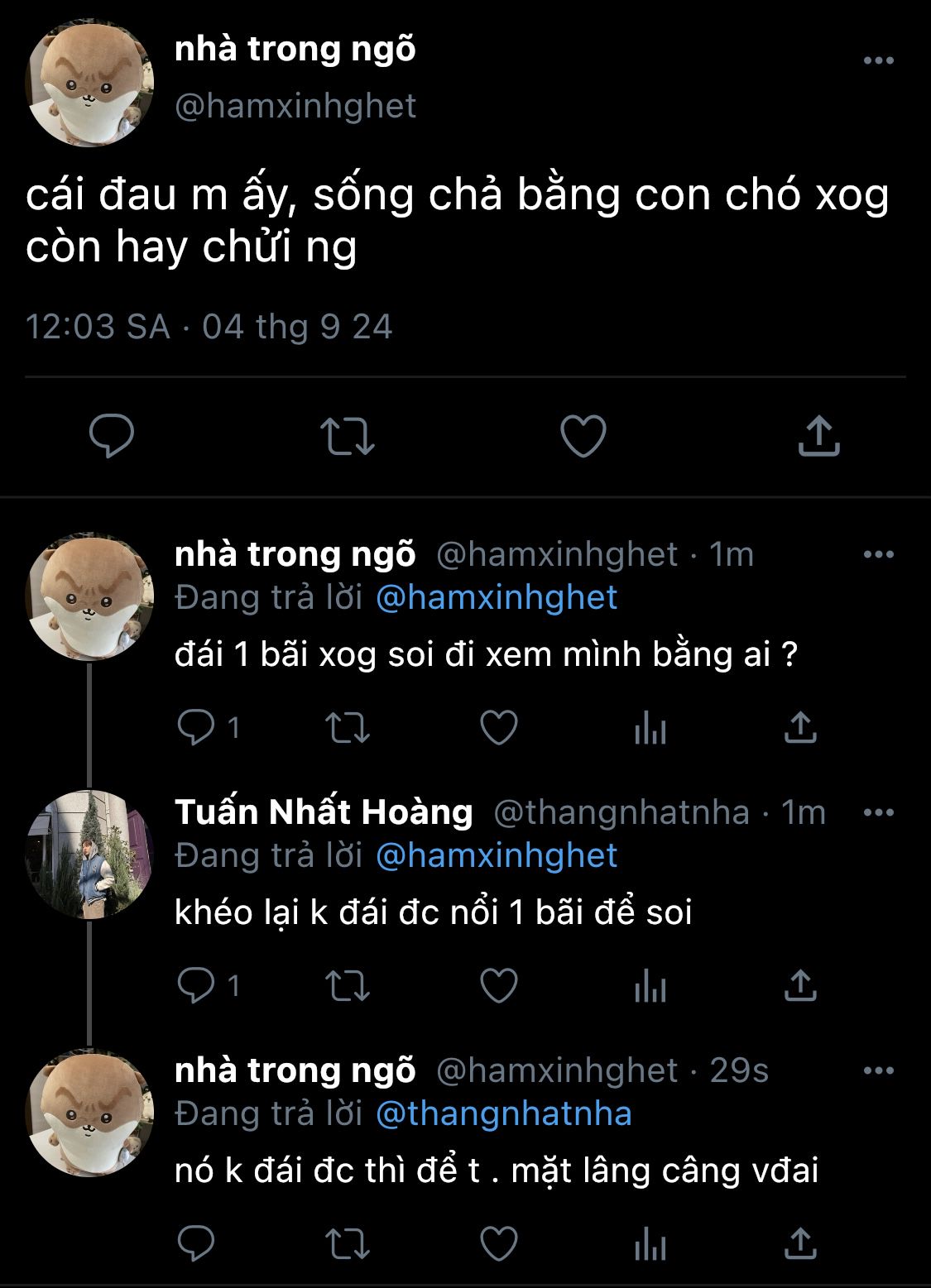Open Tuấn Nhất Hoàng's profile avatar
Image resolution: width=931 pixels, height=1288 pixels.
[x=90, y=855]
